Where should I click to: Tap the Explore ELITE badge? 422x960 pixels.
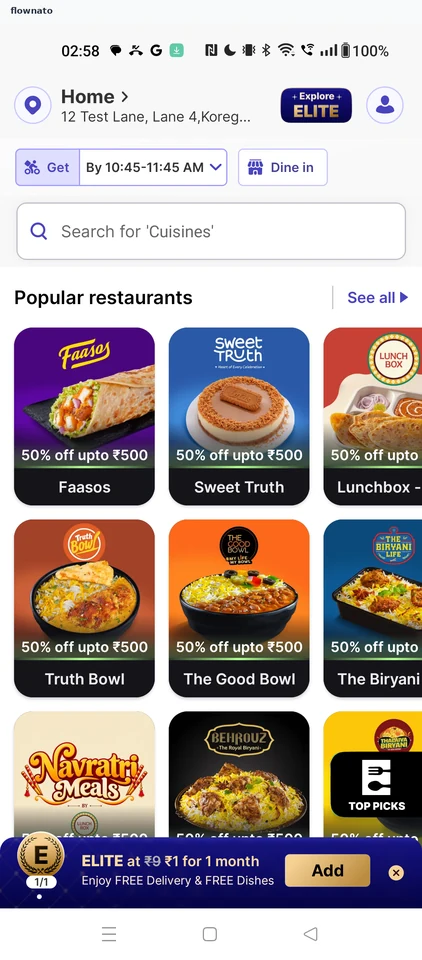[316, 105]
